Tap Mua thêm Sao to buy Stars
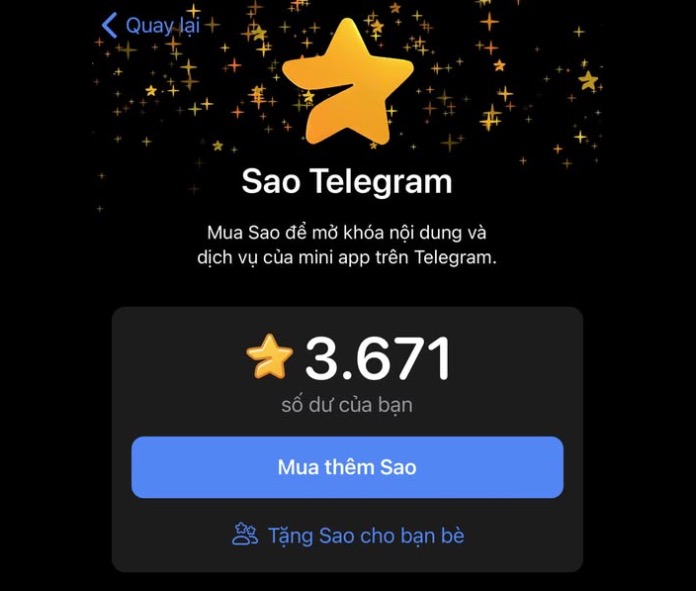 point(347,467)
